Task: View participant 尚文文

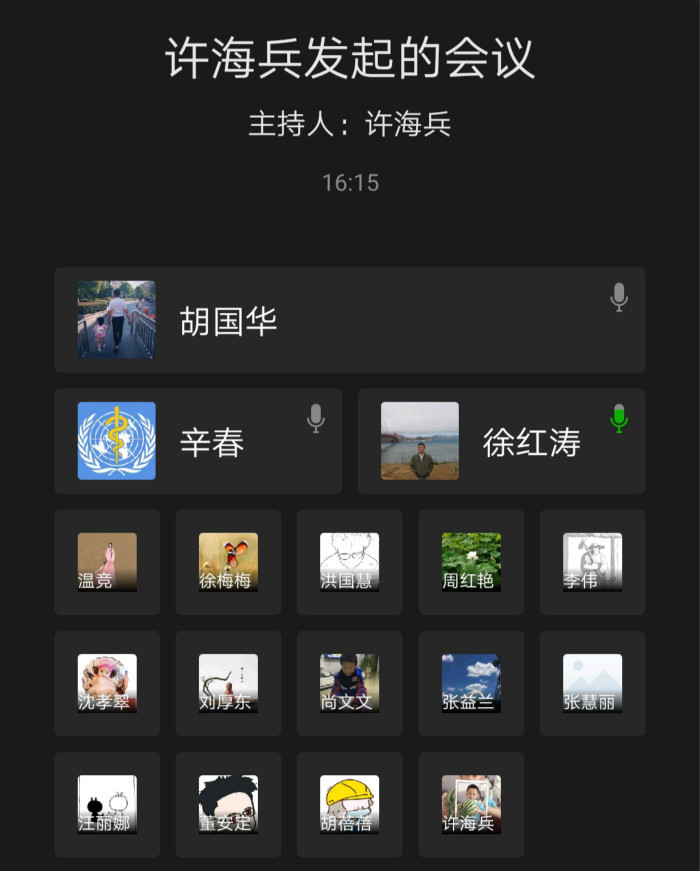Action: [349, 683]
